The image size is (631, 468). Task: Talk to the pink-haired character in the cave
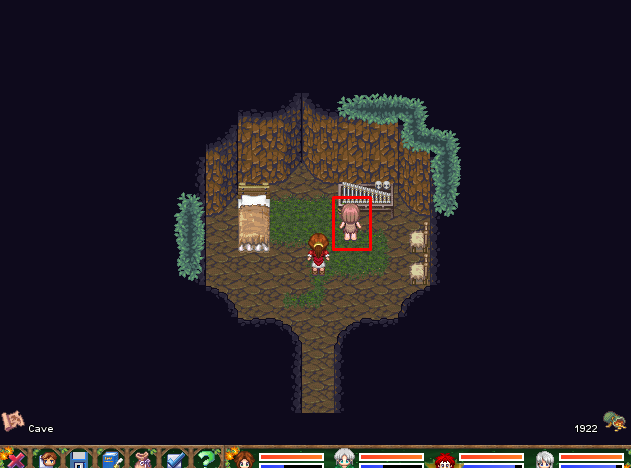pyautogui.click(x=351, y=223)
